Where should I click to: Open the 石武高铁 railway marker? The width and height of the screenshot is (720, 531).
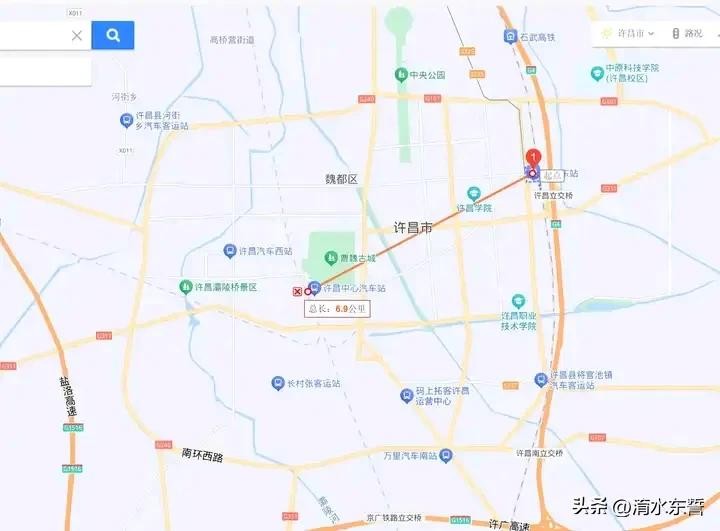coord(510,37)
